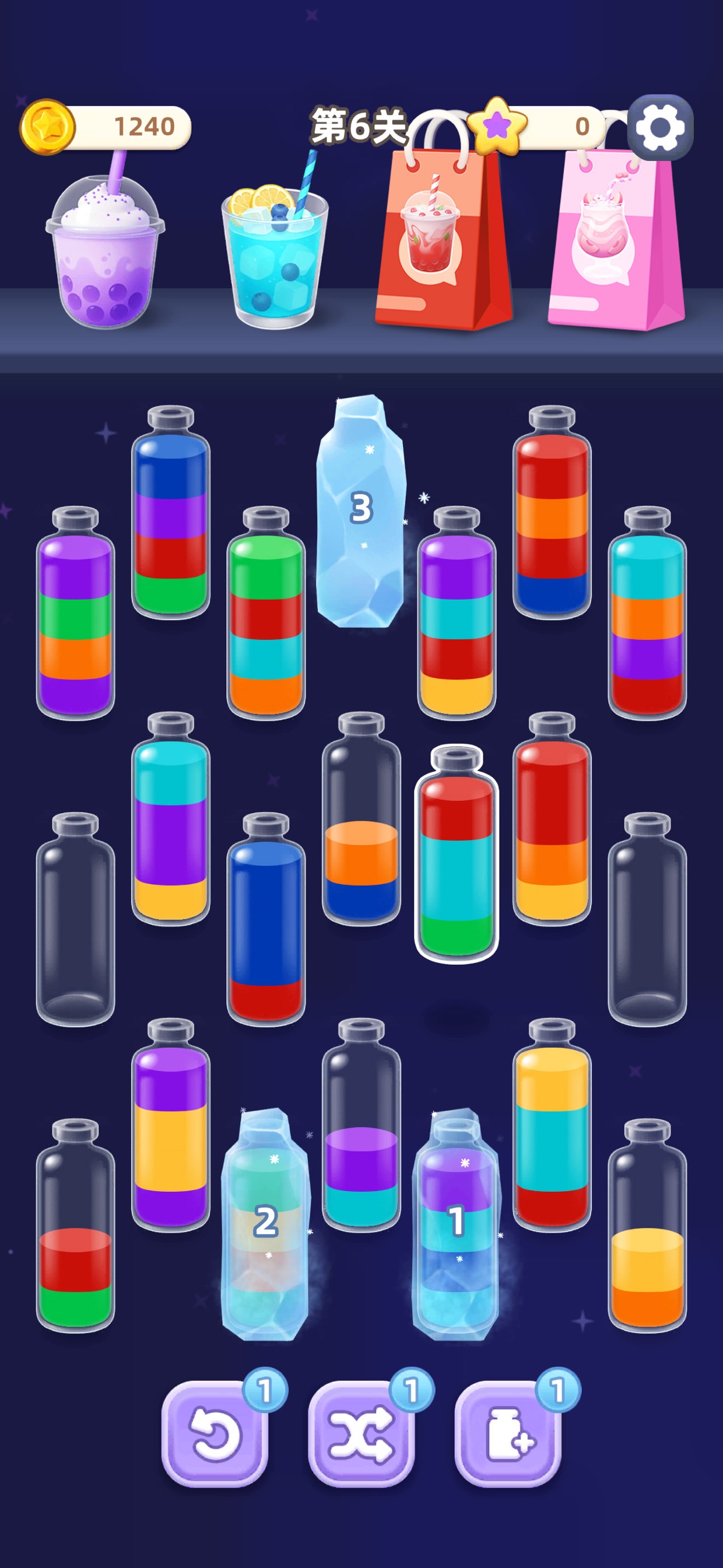This screenshot has width=723, height=1568.
Task: Select the bottle with only red over green
Action: tap(75, 1226)
